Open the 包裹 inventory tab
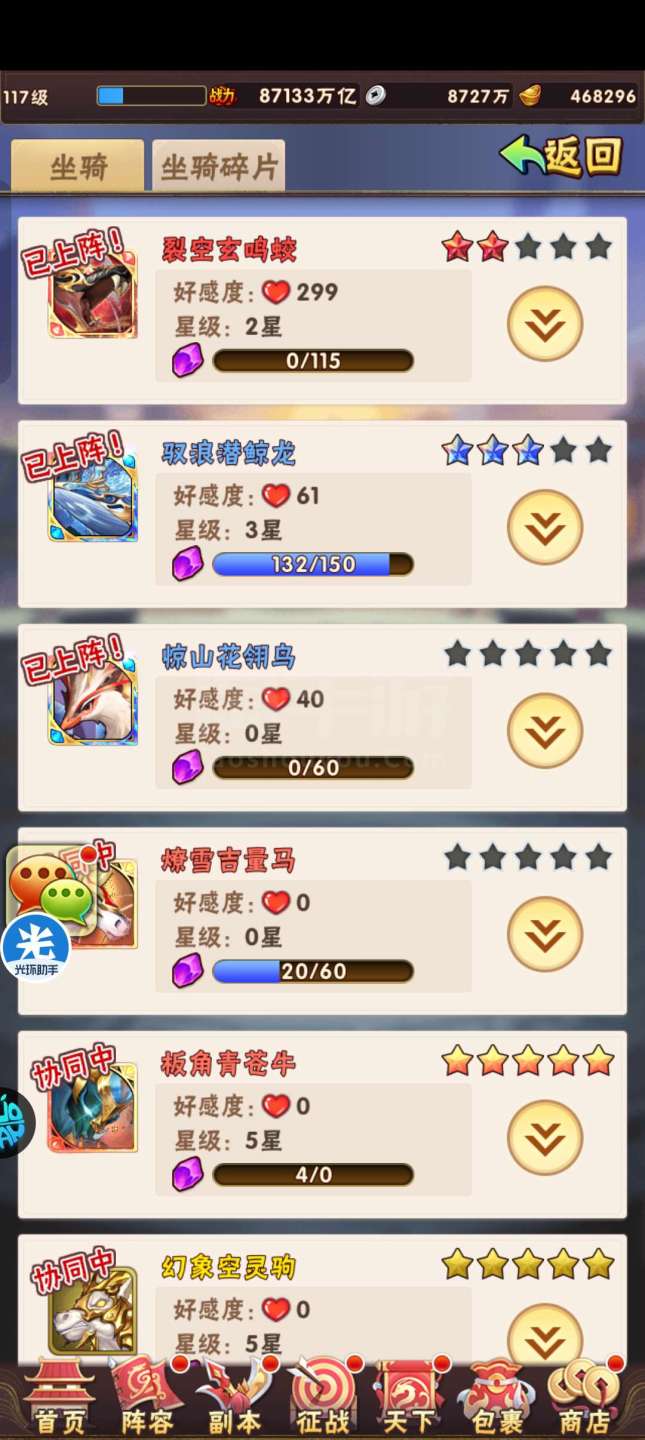 pos(496,1398)
